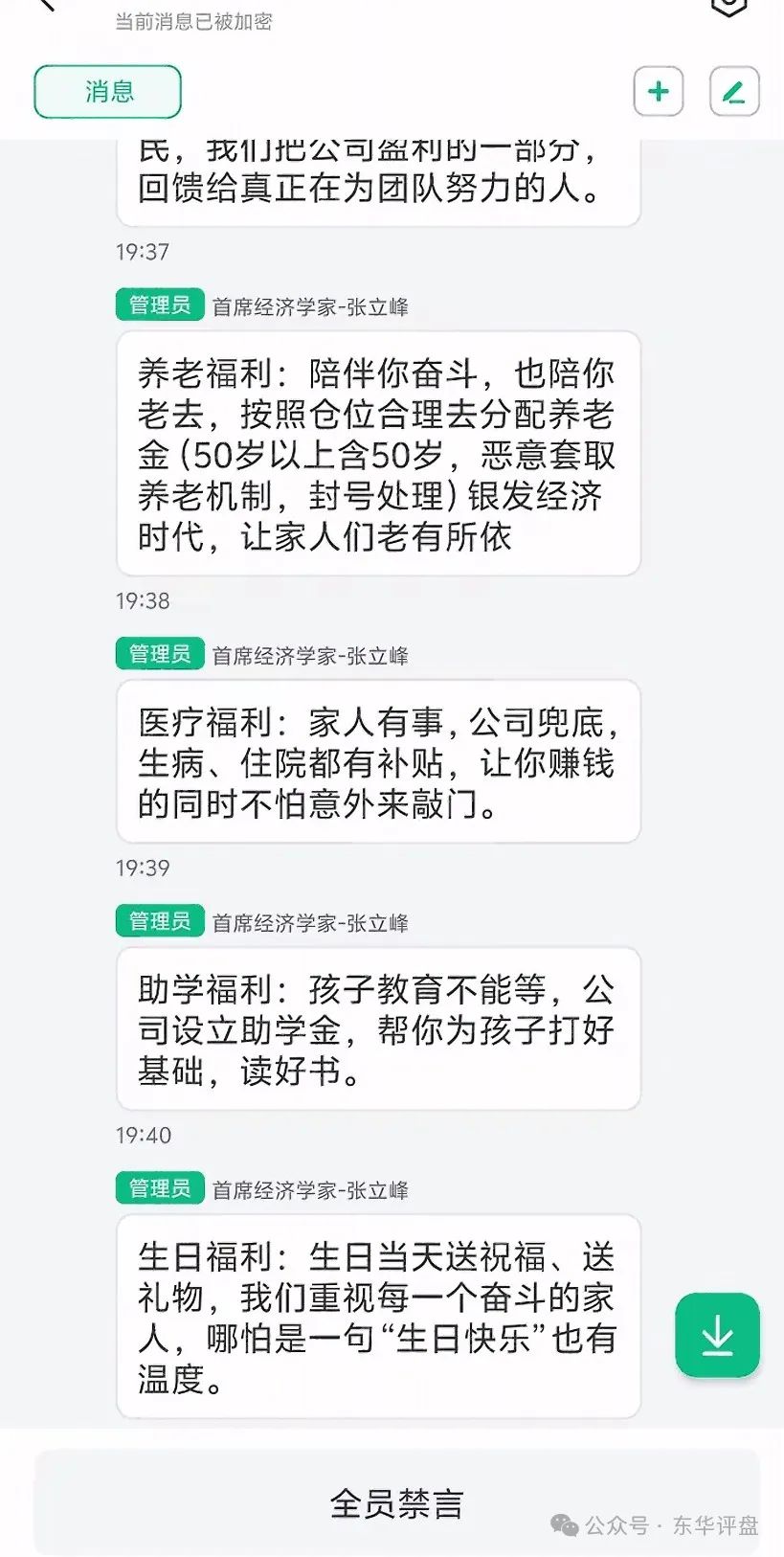Tap the 管理员 badge above the 医疗福利 message
The width and height of the screenshot is (784, 1557).
coord(159,652)
